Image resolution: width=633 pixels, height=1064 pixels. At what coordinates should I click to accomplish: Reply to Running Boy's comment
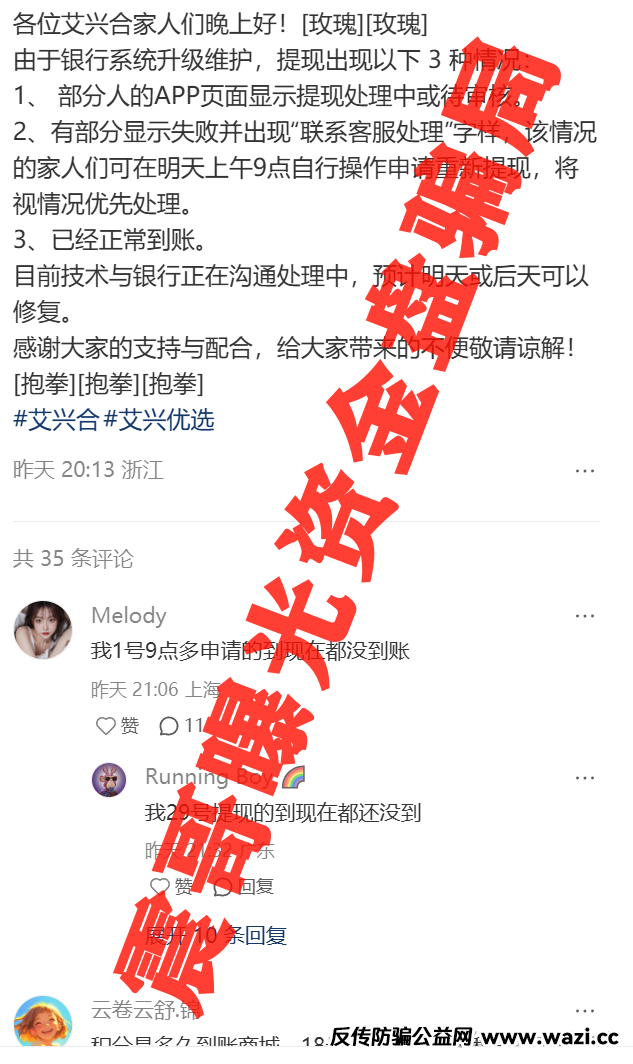click(x=244, y=886)
